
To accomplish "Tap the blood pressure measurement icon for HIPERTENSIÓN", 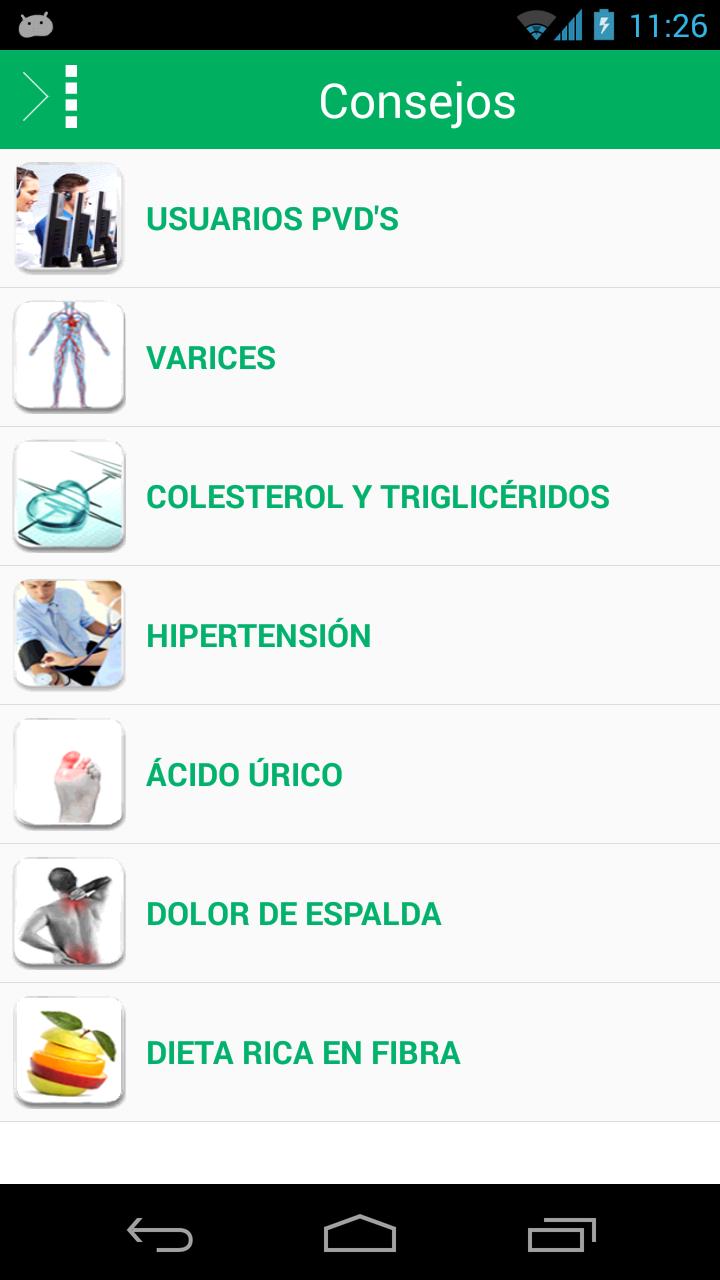I will pyautogui.click(x=67, y=634).
